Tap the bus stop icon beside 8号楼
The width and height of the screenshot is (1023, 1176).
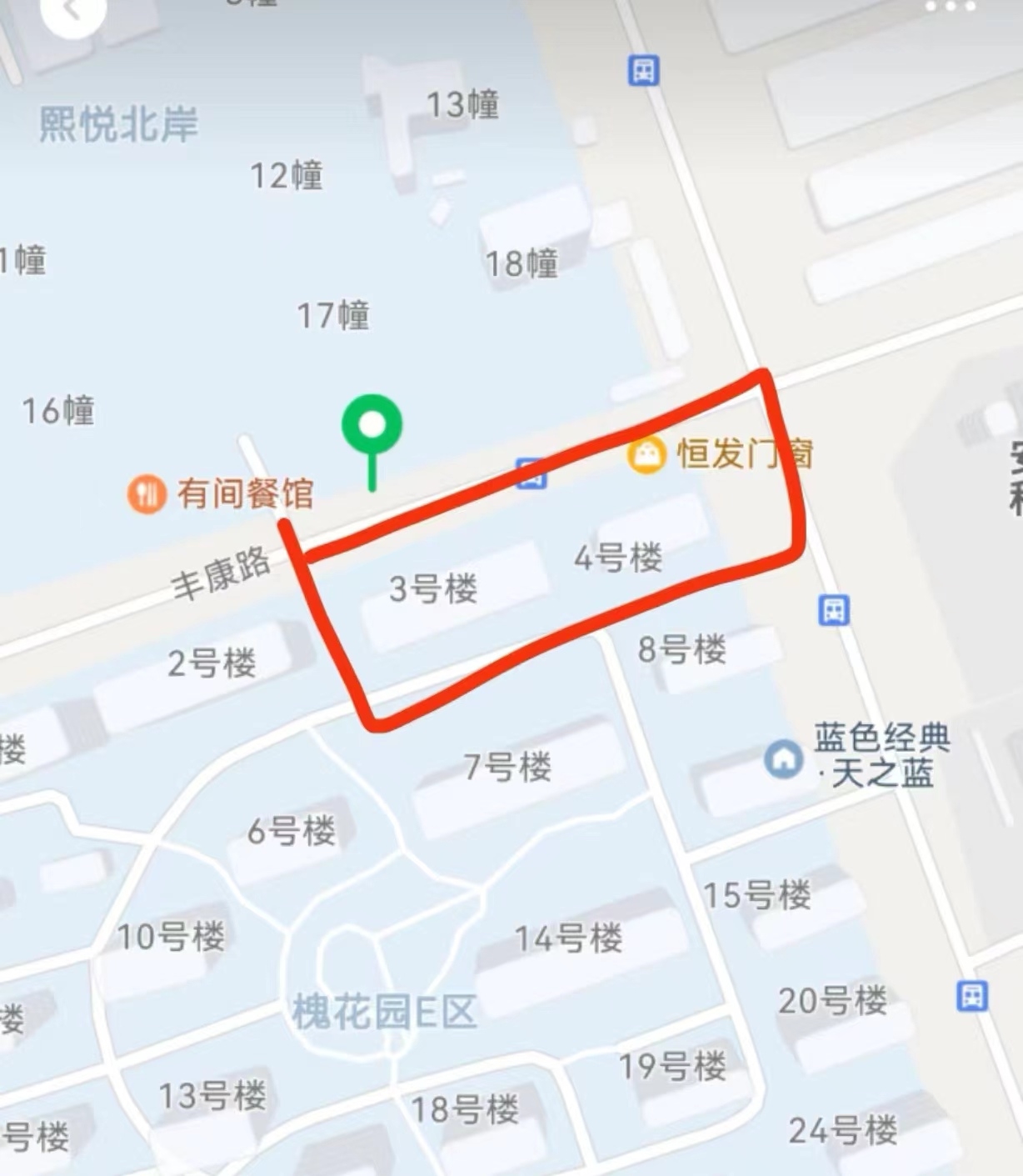[834, 610]
